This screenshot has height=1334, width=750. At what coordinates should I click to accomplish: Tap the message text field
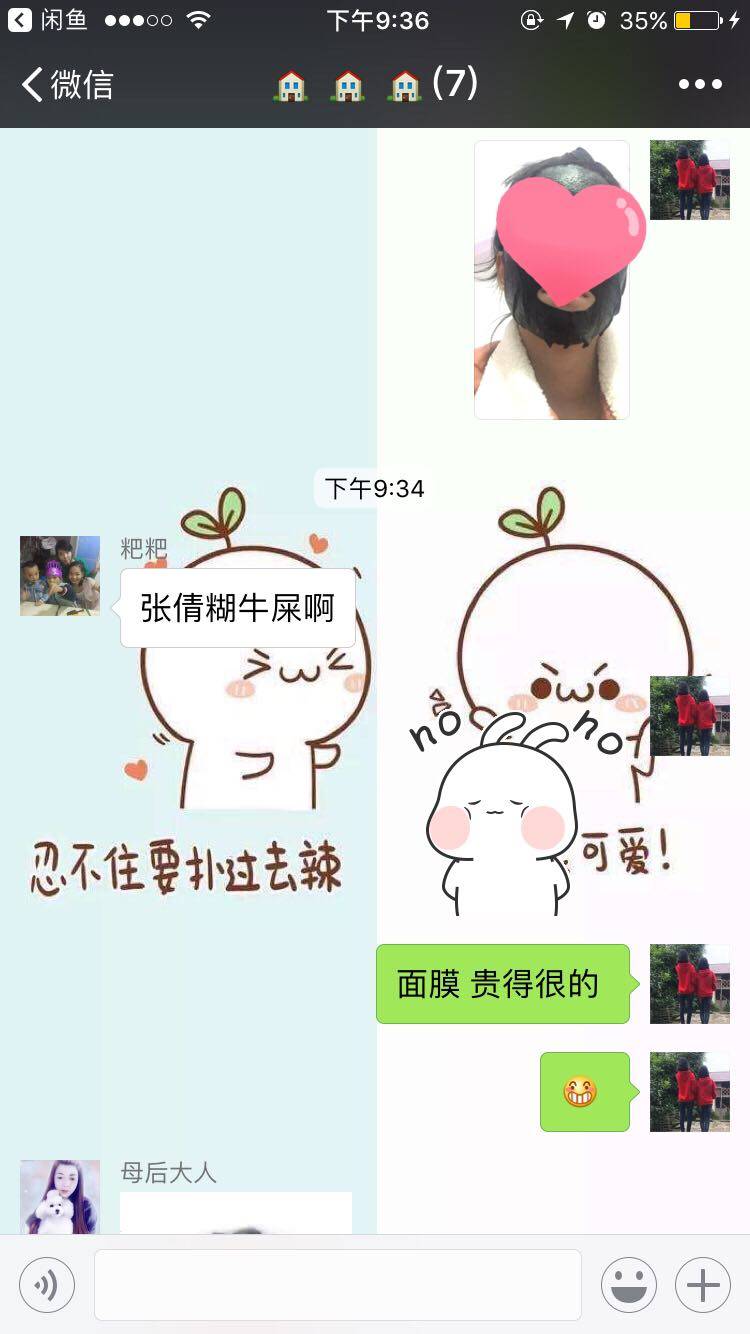(x=338, y=1285)
